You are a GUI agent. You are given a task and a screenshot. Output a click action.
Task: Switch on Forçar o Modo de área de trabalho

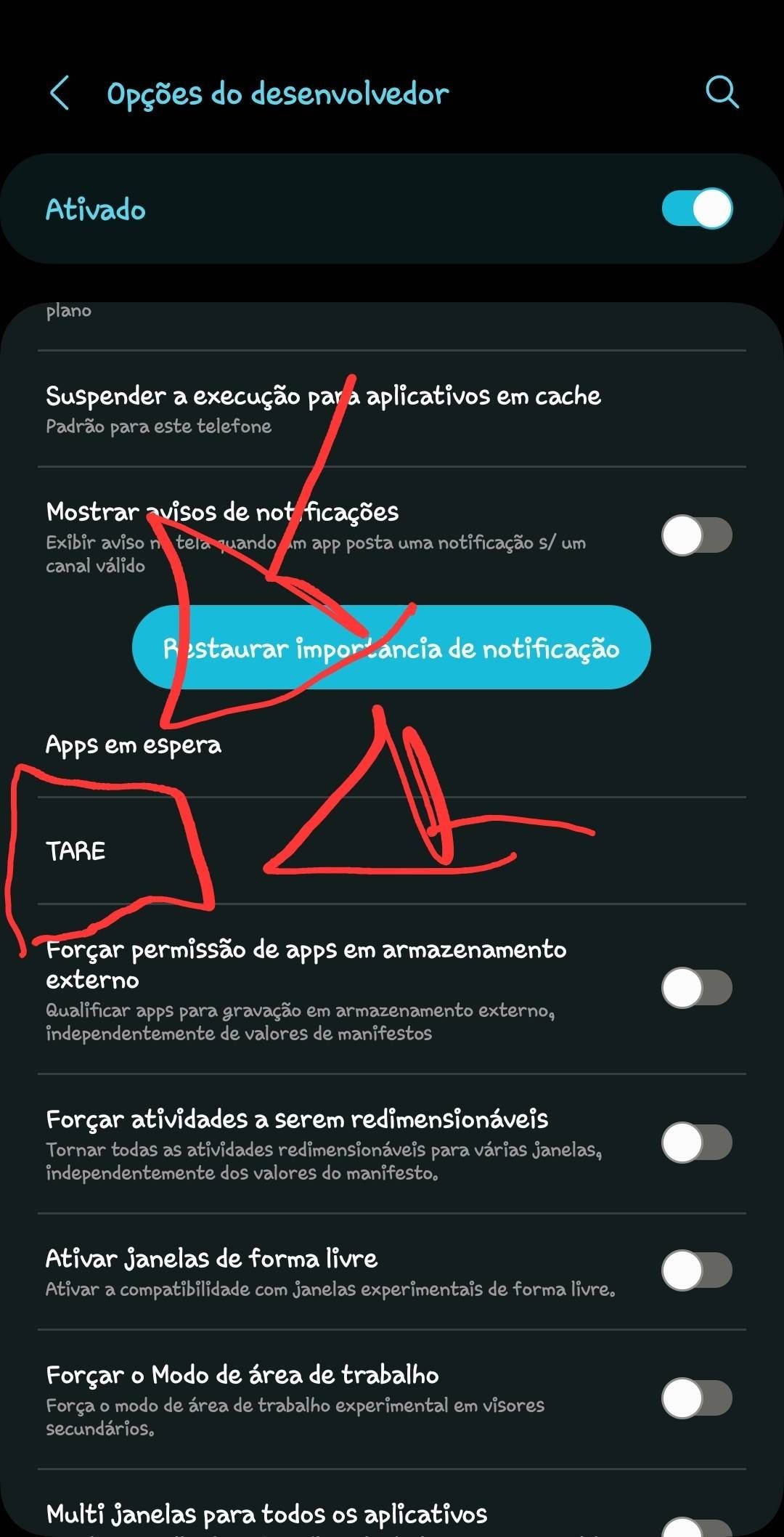click(x=696, y=1398)
